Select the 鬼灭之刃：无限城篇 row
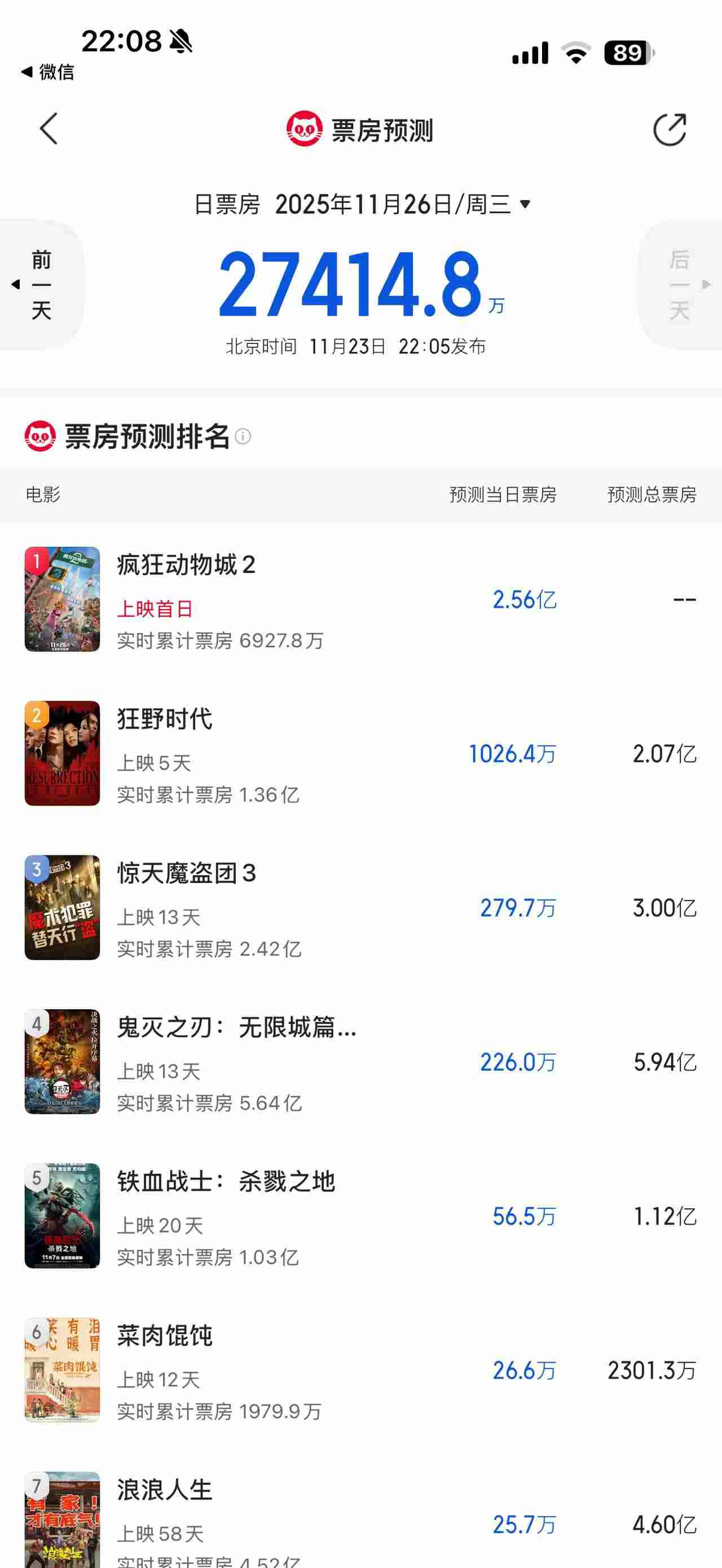 (x=236, y=1027)
